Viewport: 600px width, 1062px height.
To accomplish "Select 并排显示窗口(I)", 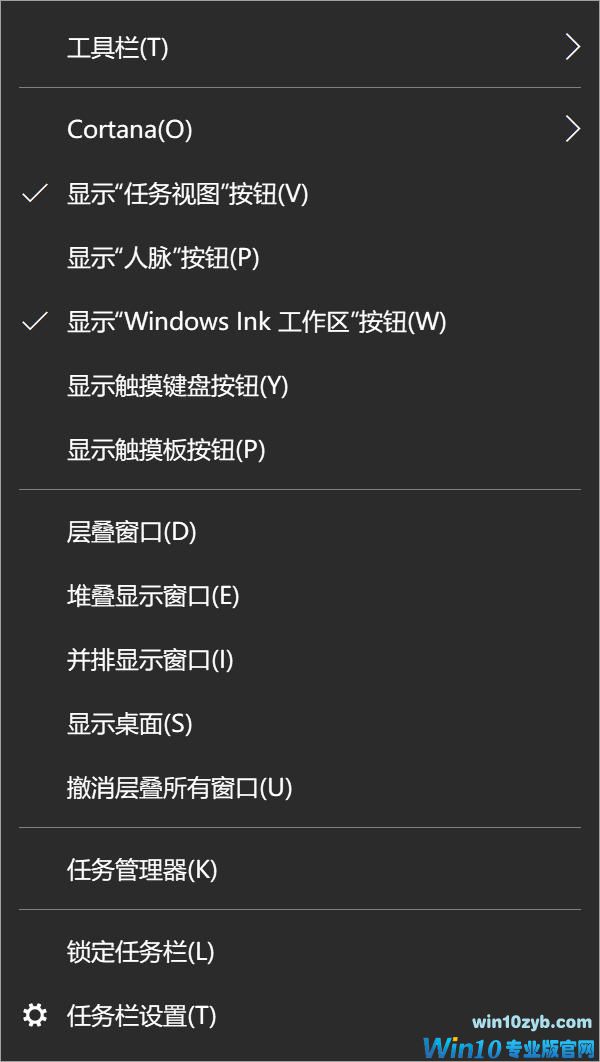I will tap(150, 660).
